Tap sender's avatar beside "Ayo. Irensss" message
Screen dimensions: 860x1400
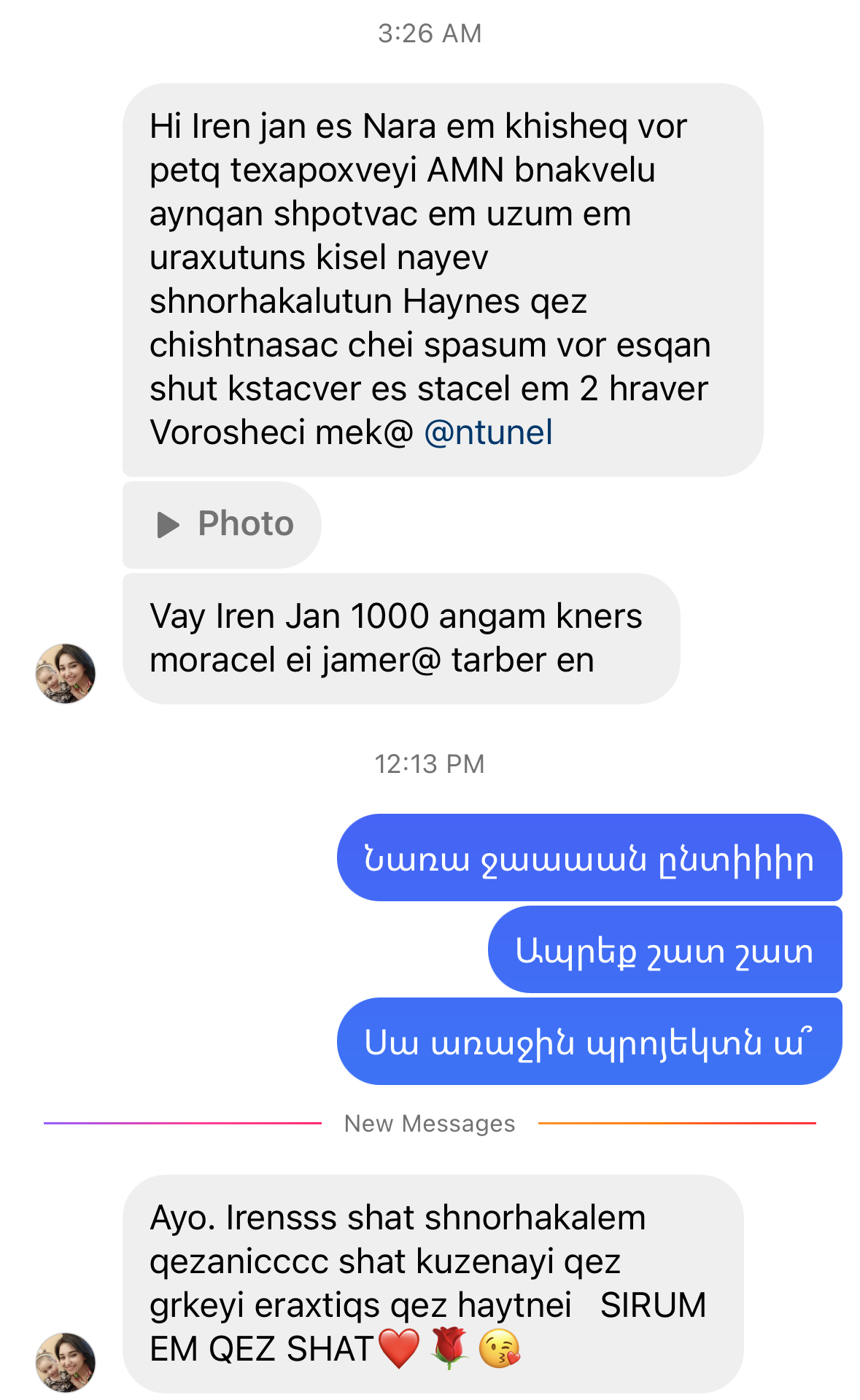(66, 1362)
